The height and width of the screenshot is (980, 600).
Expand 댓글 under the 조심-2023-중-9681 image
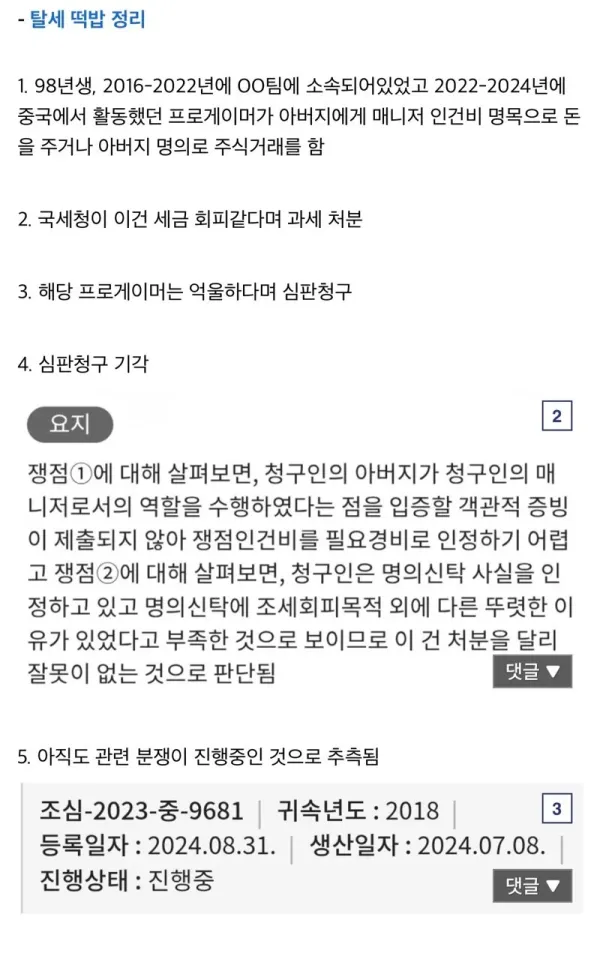(x=532, y=885)
